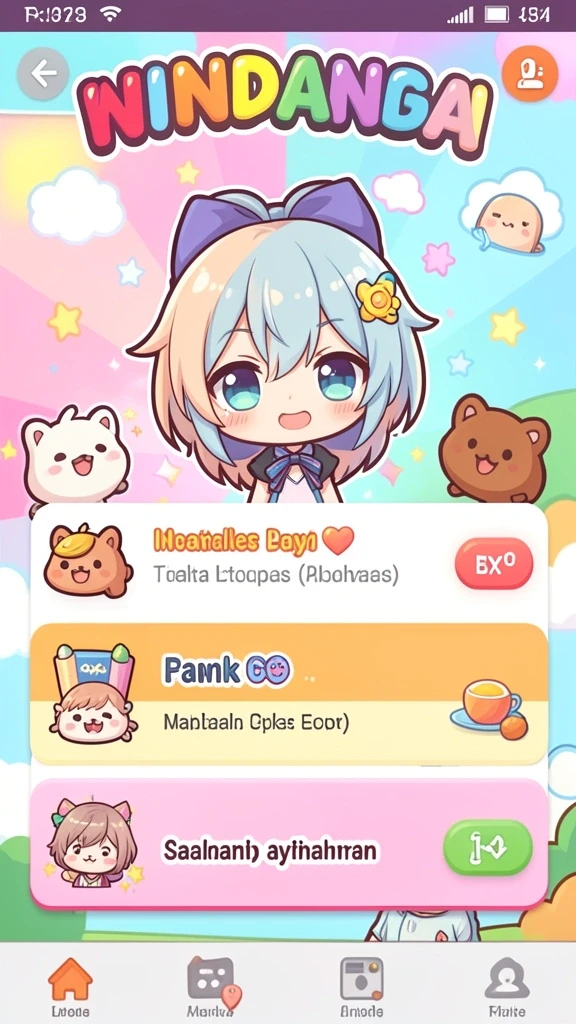Open the profile tab at bottom right
The width and height of the screenshot is (576, 1024).
(x=507, y=986)
